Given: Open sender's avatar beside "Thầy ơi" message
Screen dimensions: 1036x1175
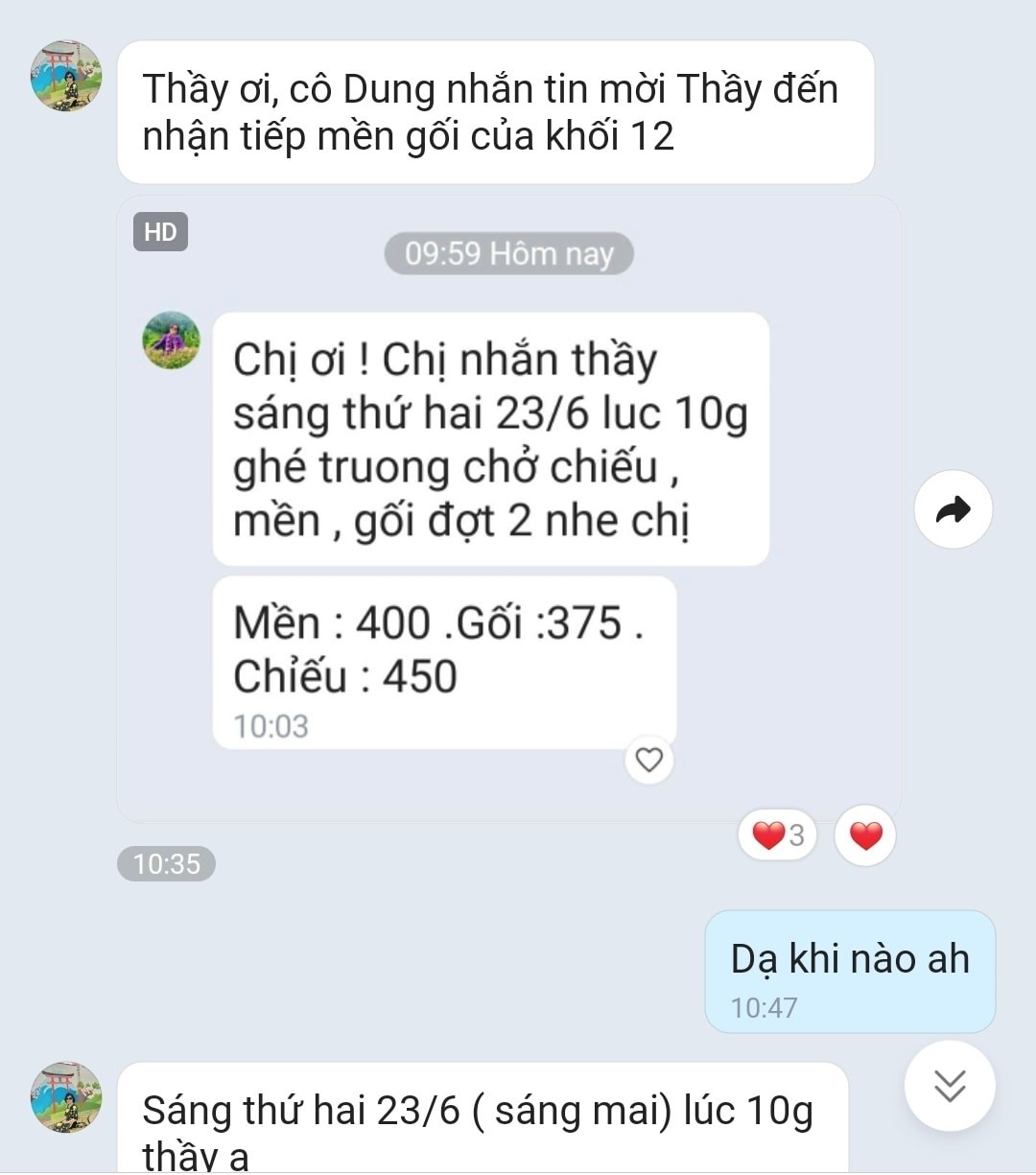Looking at the screenshot, I should coord(65,76).
